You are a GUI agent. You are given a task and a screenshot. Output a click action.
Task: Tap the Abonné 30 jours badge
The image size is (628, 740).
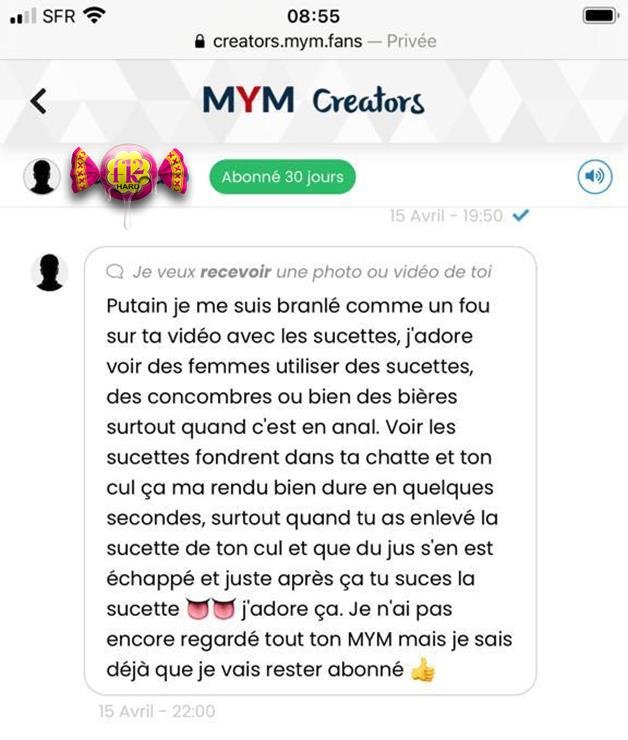tap(282, 177)
